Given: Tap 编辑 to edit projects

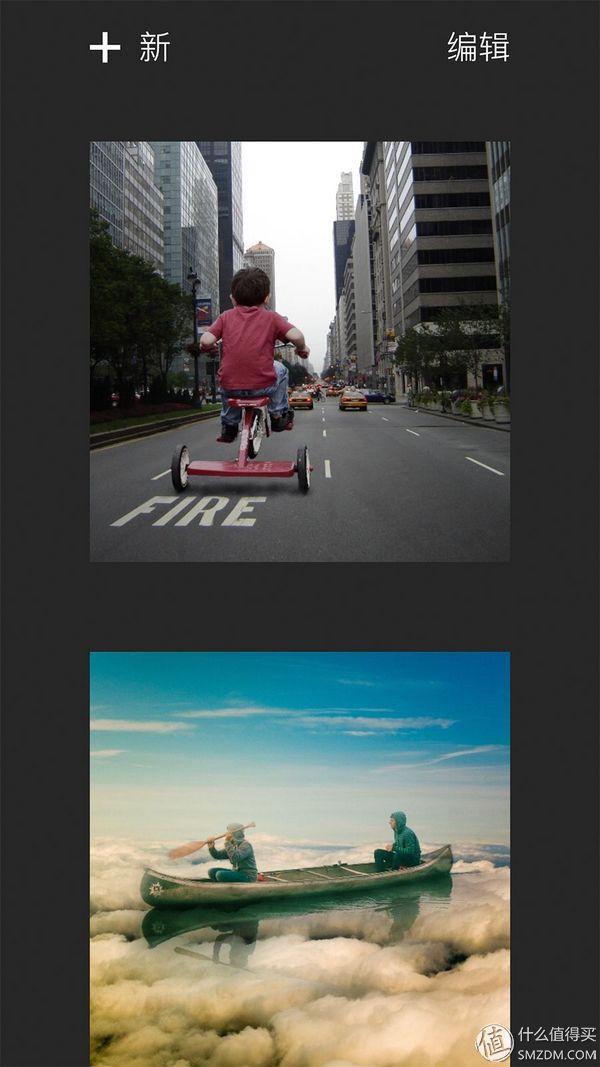Looking at the screenshot, I should 477,47.
